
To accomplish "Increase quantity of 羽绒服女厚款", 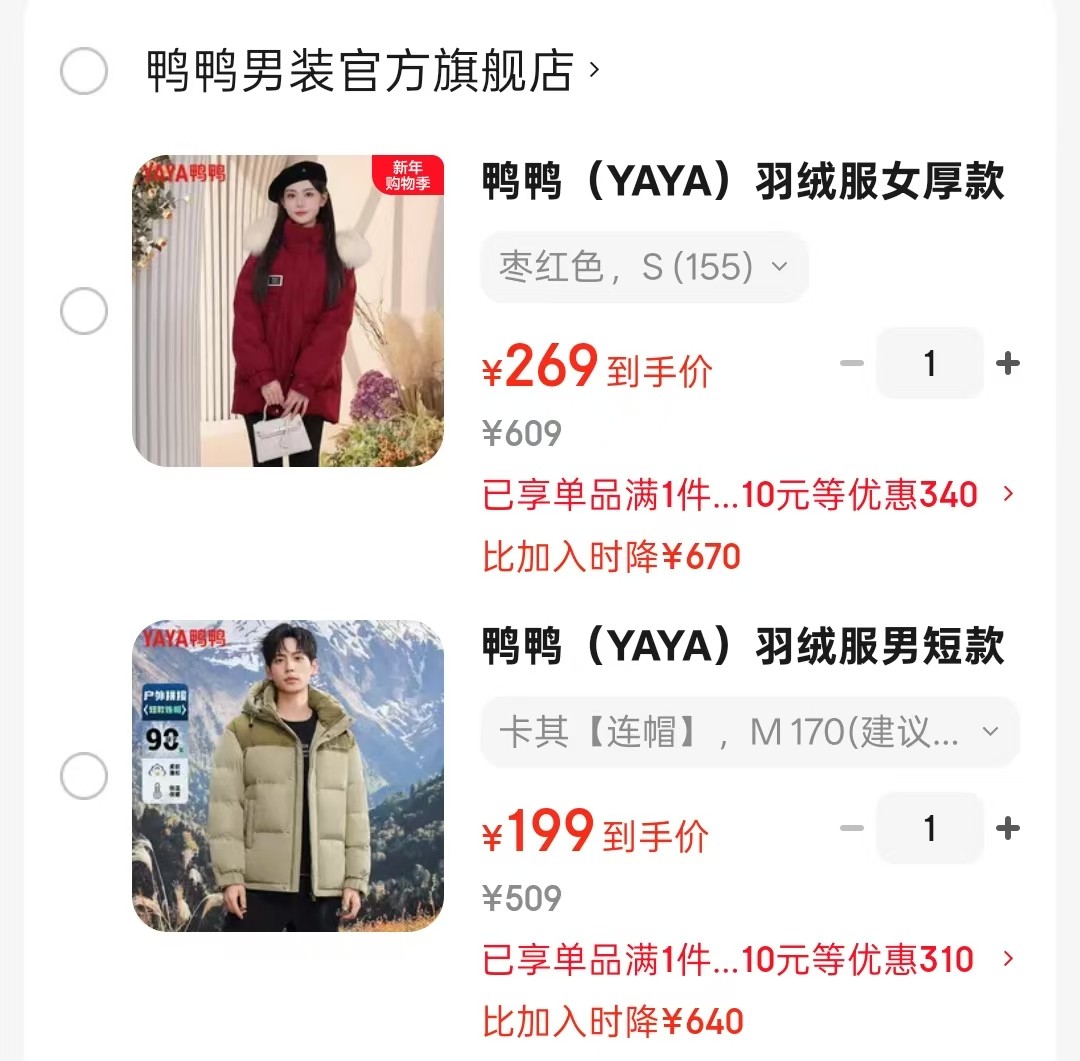I will 1008,363.
